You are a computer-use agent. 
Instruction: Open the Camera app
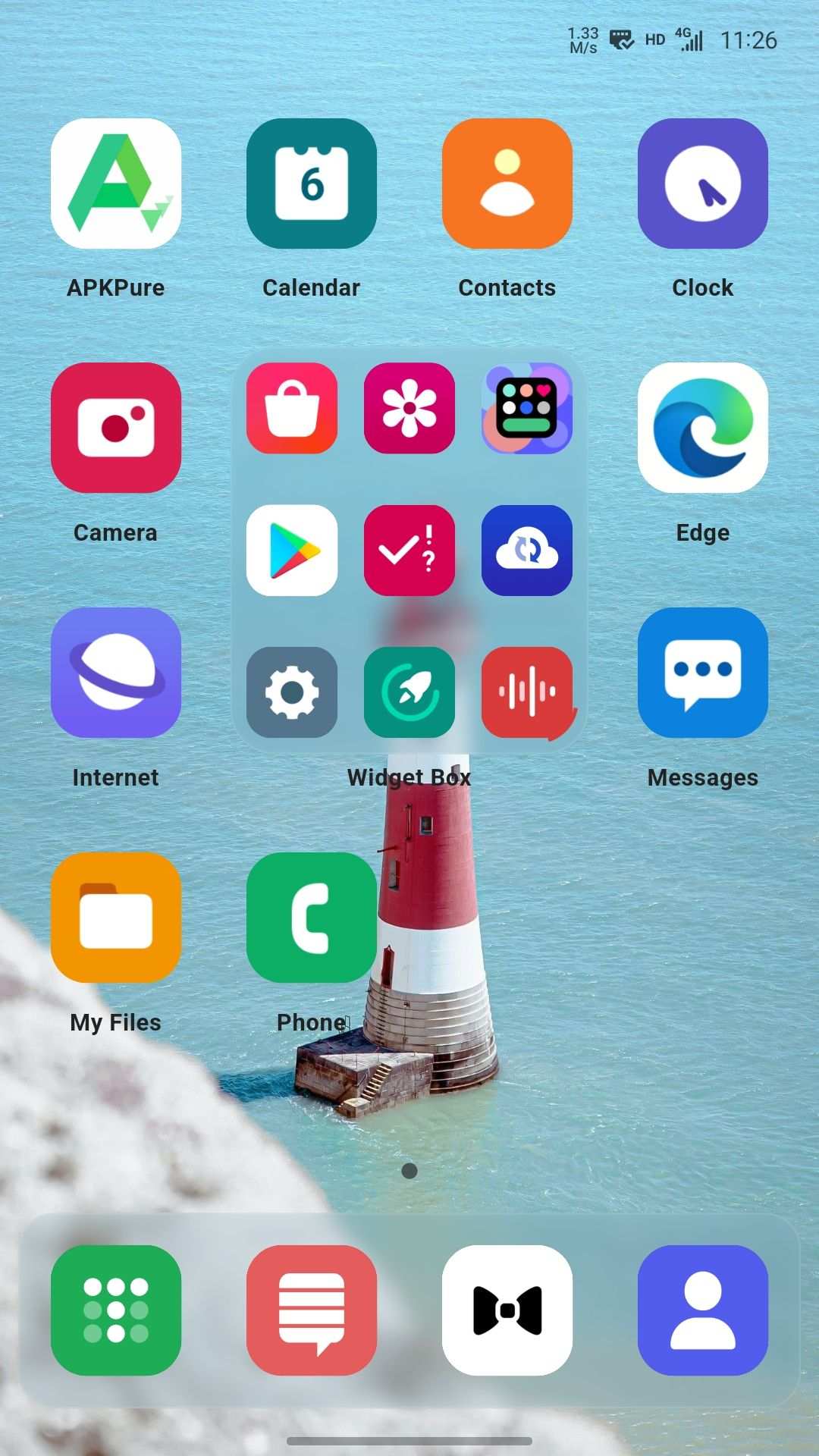point(115,428)
